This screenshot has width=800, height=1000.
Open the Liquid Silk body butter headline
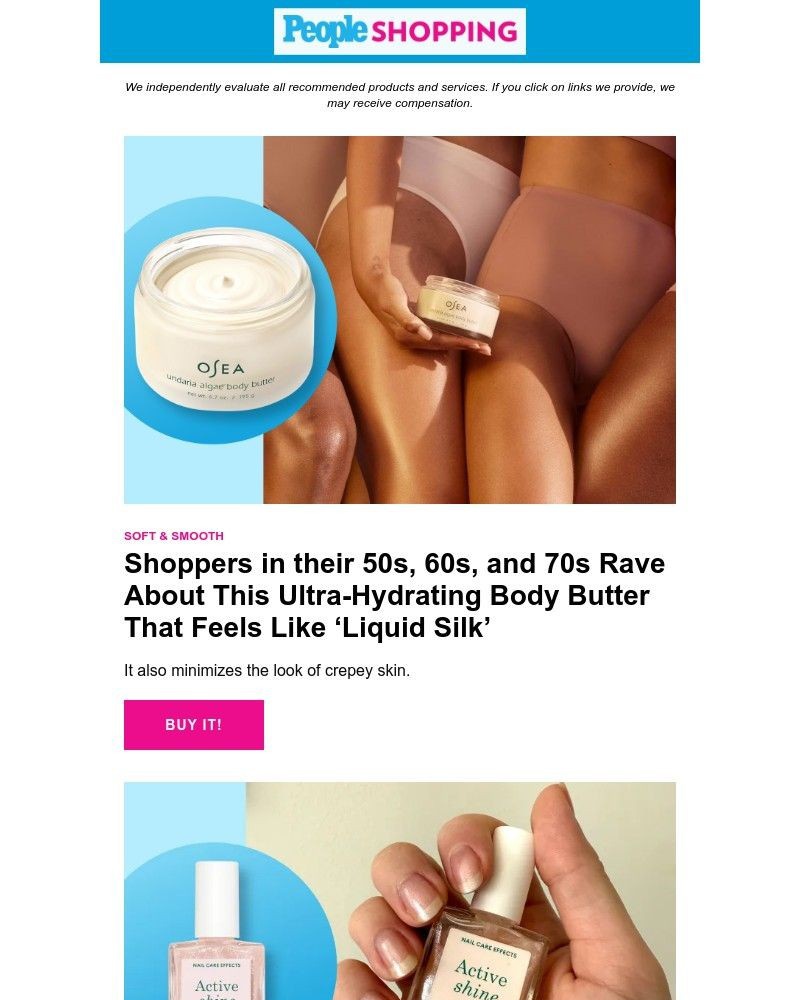tap(395, 595)
